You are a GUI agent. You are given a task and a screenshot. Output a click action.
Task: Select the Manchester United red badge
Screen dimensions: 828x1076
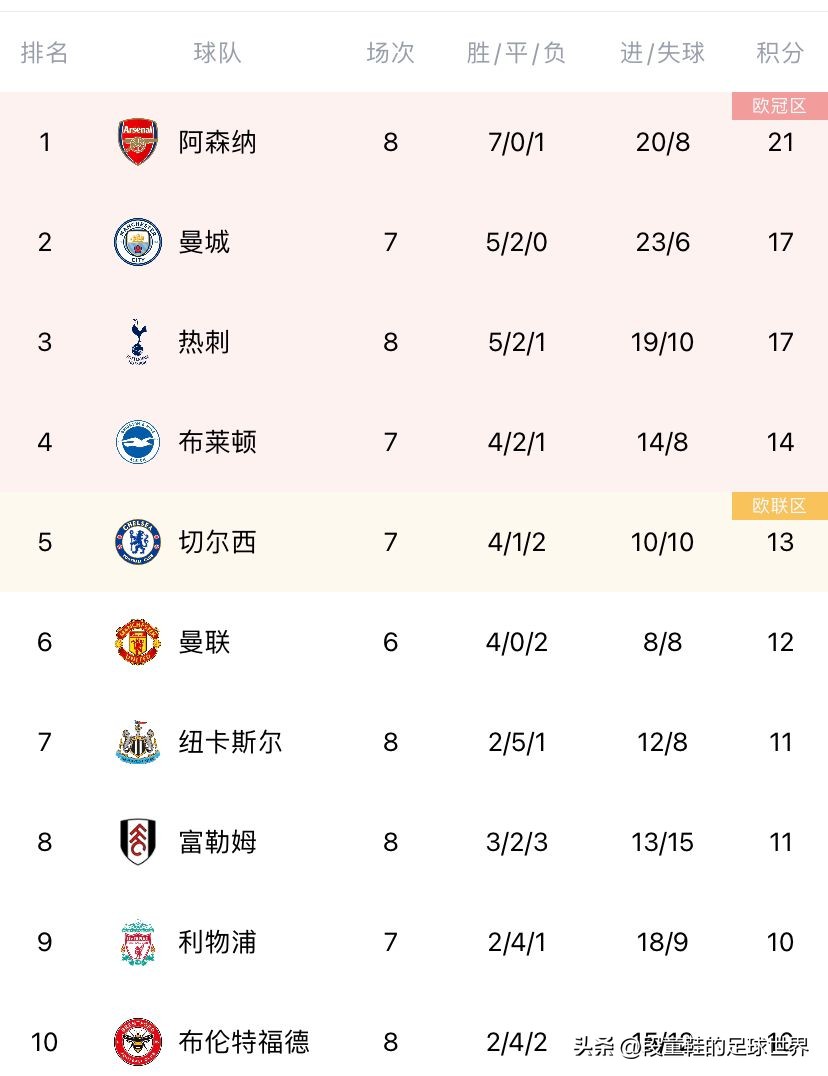[138, 642]
